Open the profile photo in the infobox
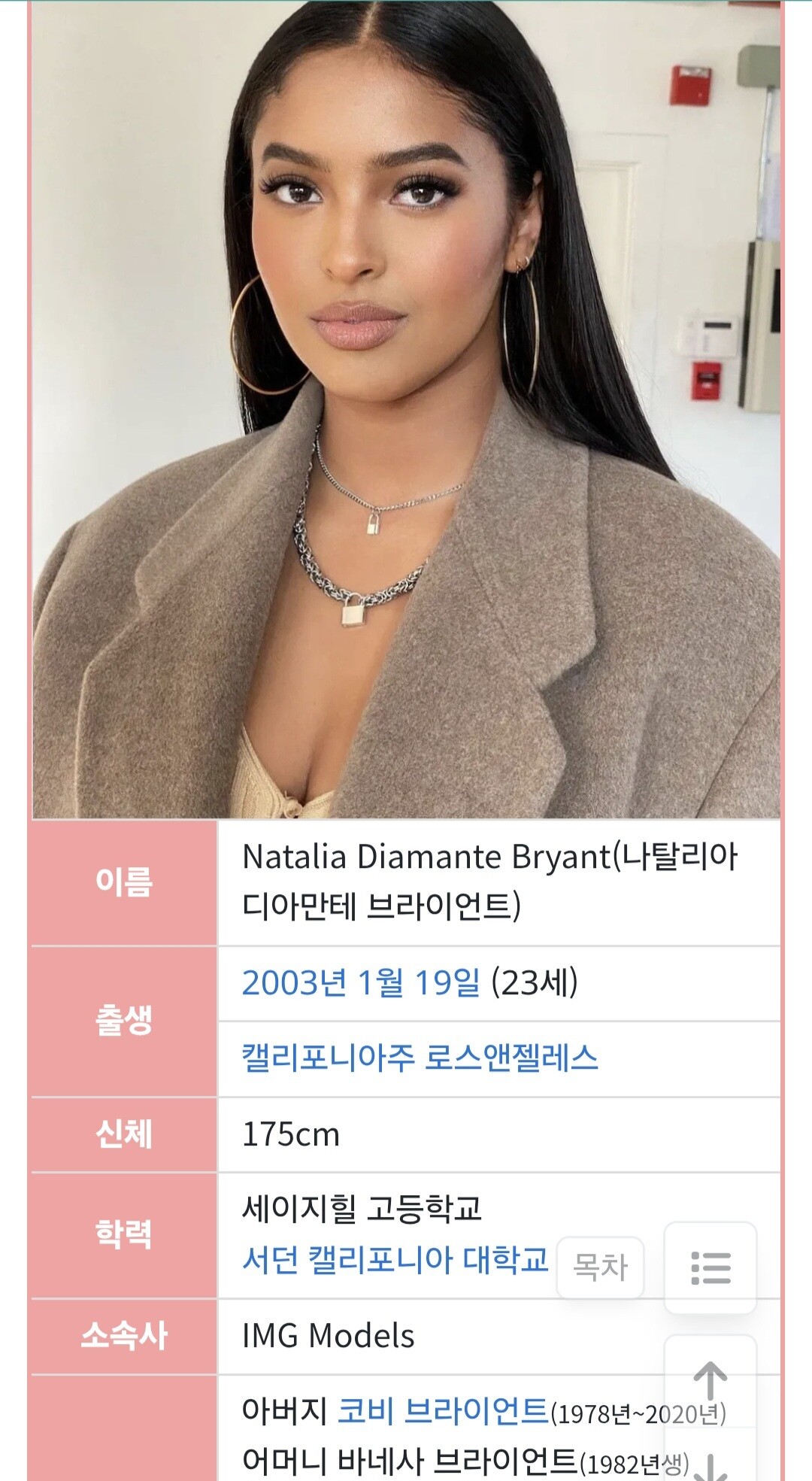Image resolution: width=812 pixels, height=1481 pixels. (406, 408)
